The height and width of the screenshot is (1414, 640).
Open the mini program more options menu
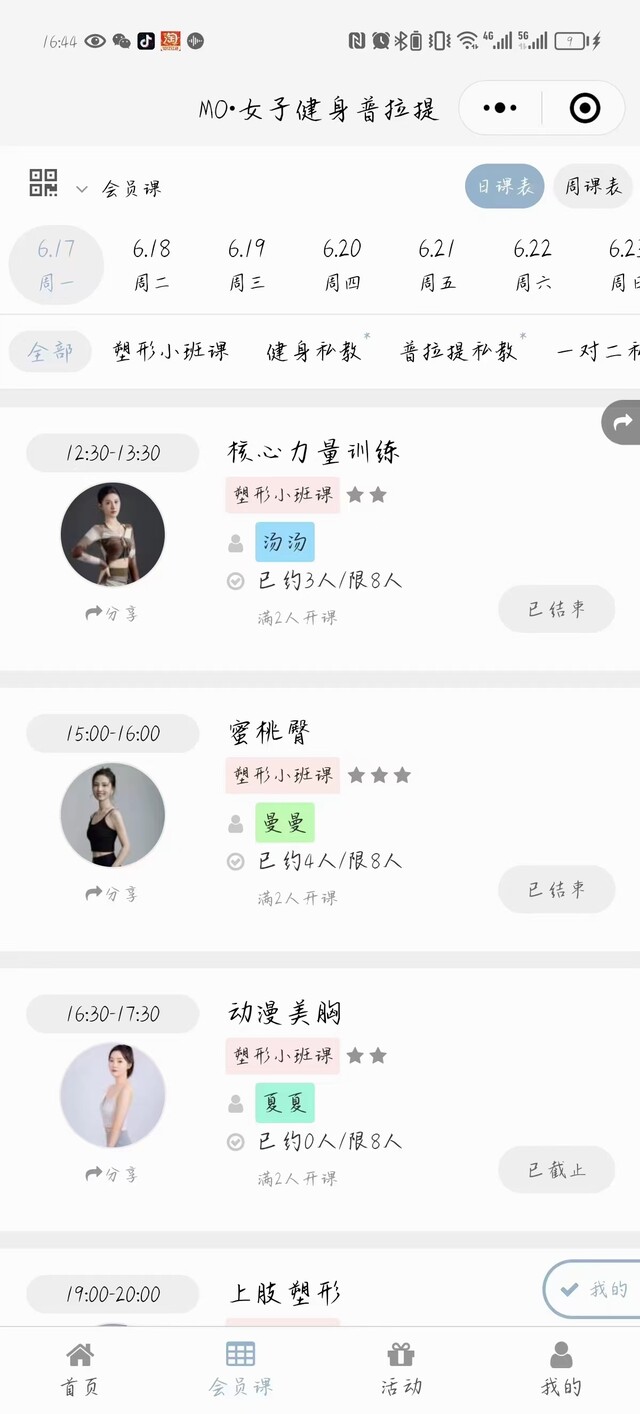[x=500, y=108]
